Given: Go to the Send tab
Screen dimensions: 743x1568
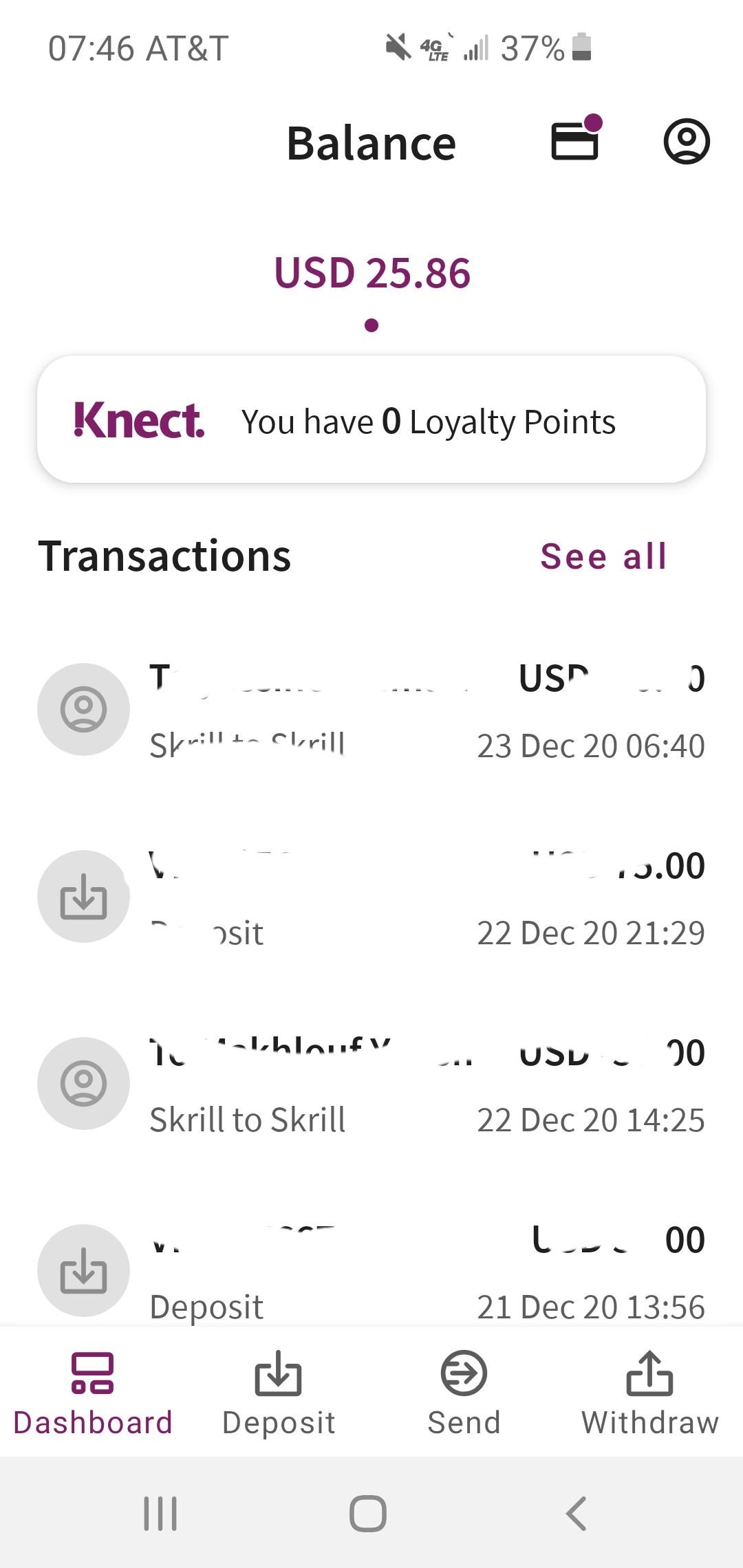Looking at the screenshot, I should (x=464, y=1393).
